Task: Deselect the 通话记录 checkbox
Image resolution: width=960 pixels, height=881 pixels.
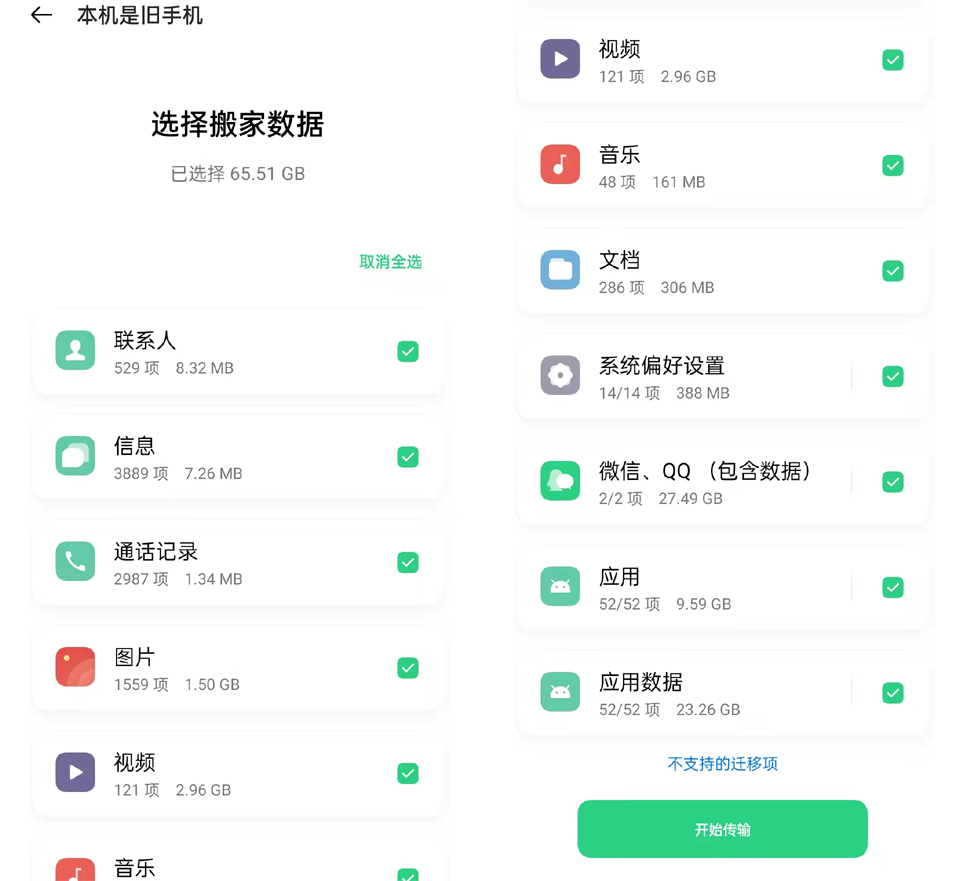Action: pos(408,563)
